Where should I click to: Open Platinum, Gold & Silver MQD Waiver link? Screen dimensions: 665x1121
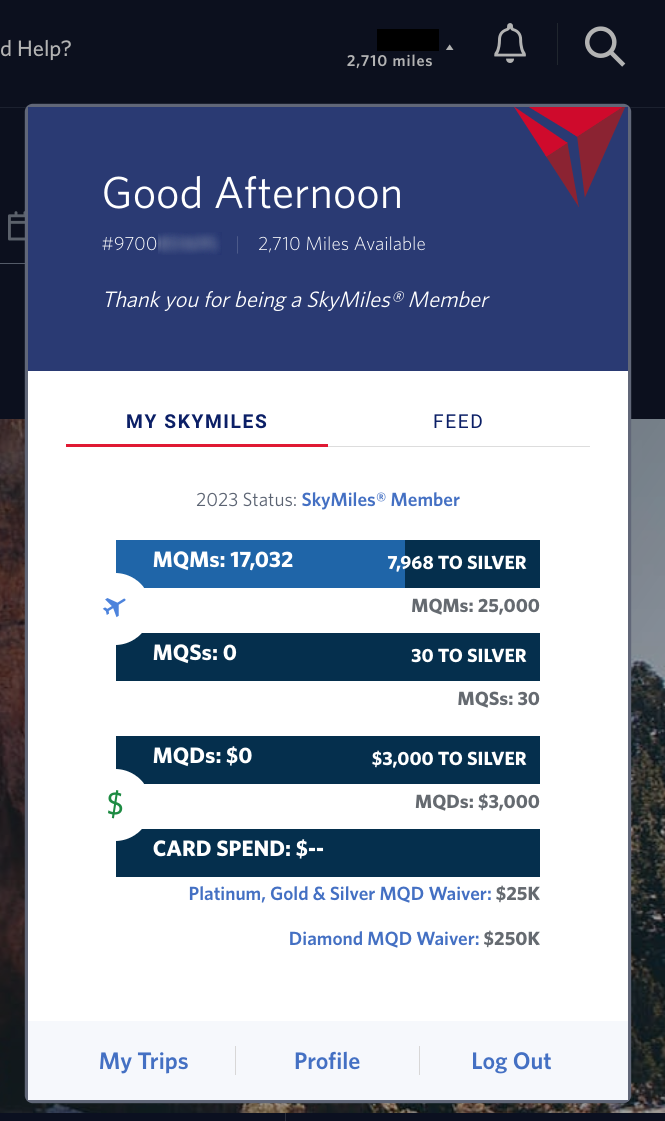(340, 894)
